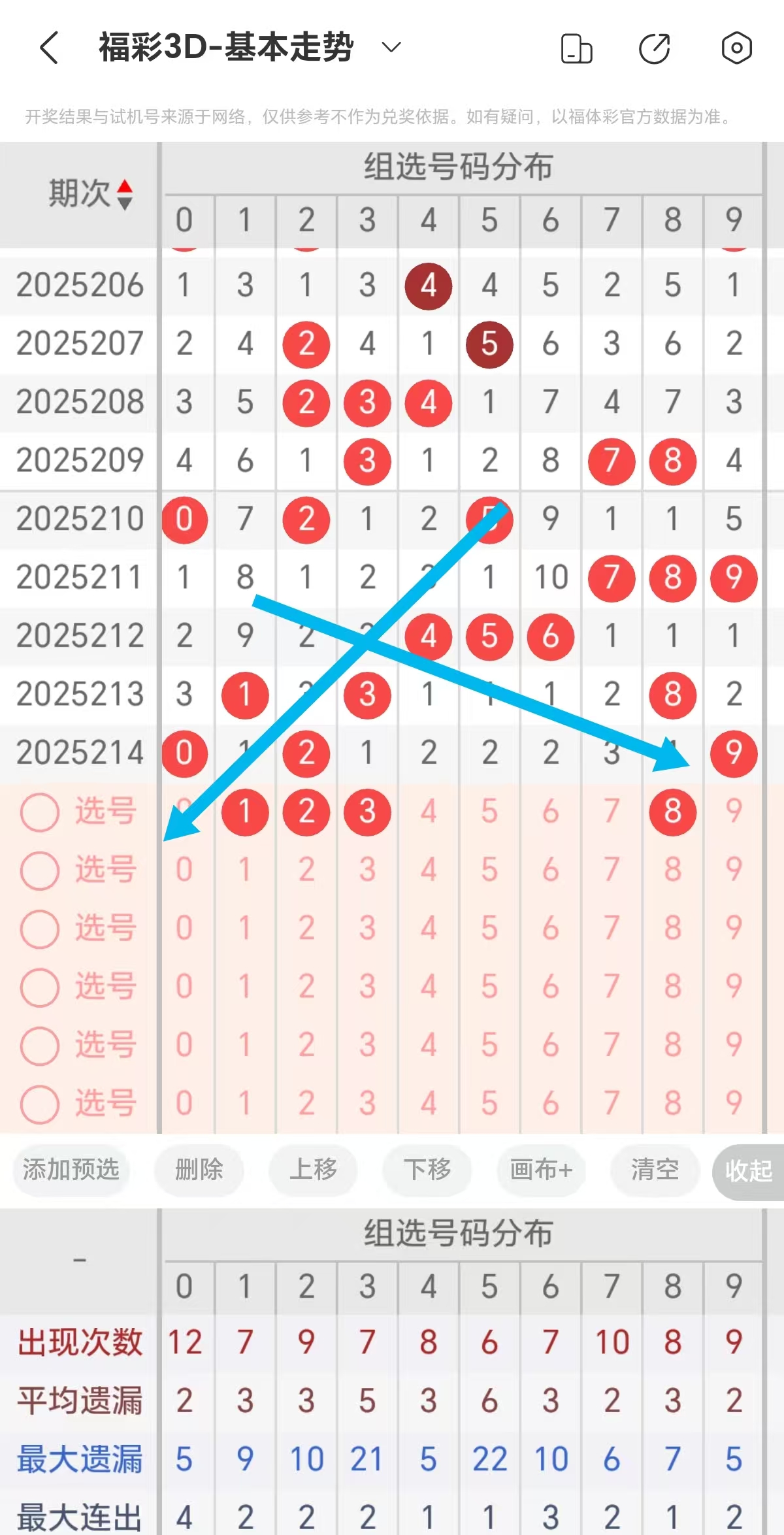Tap the back arrow in the top bar

[47, 48]
